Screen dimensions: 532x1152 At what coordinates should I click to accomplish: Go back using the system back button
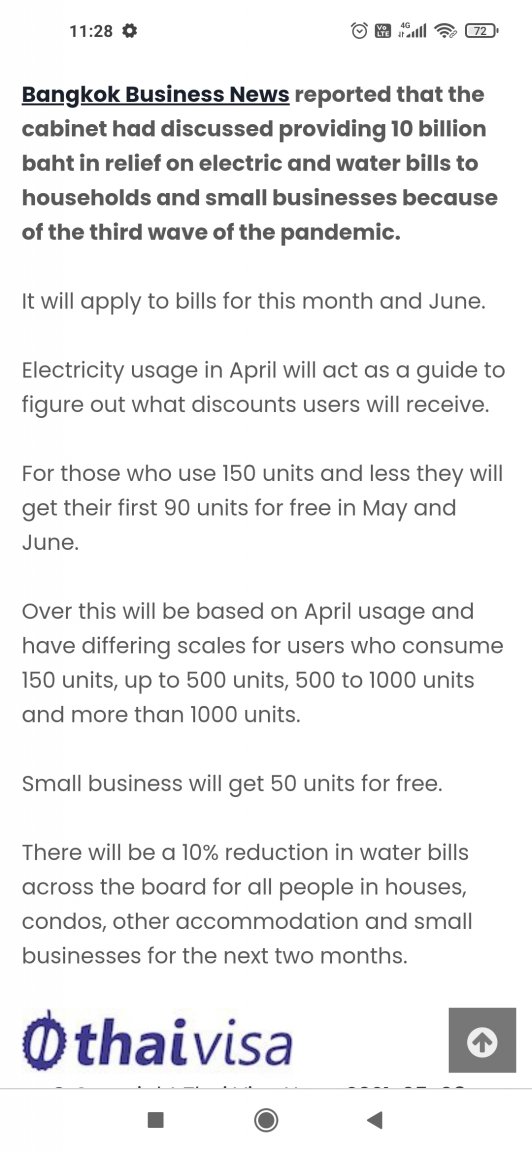pyautogui.click(x=375, y=1120)
